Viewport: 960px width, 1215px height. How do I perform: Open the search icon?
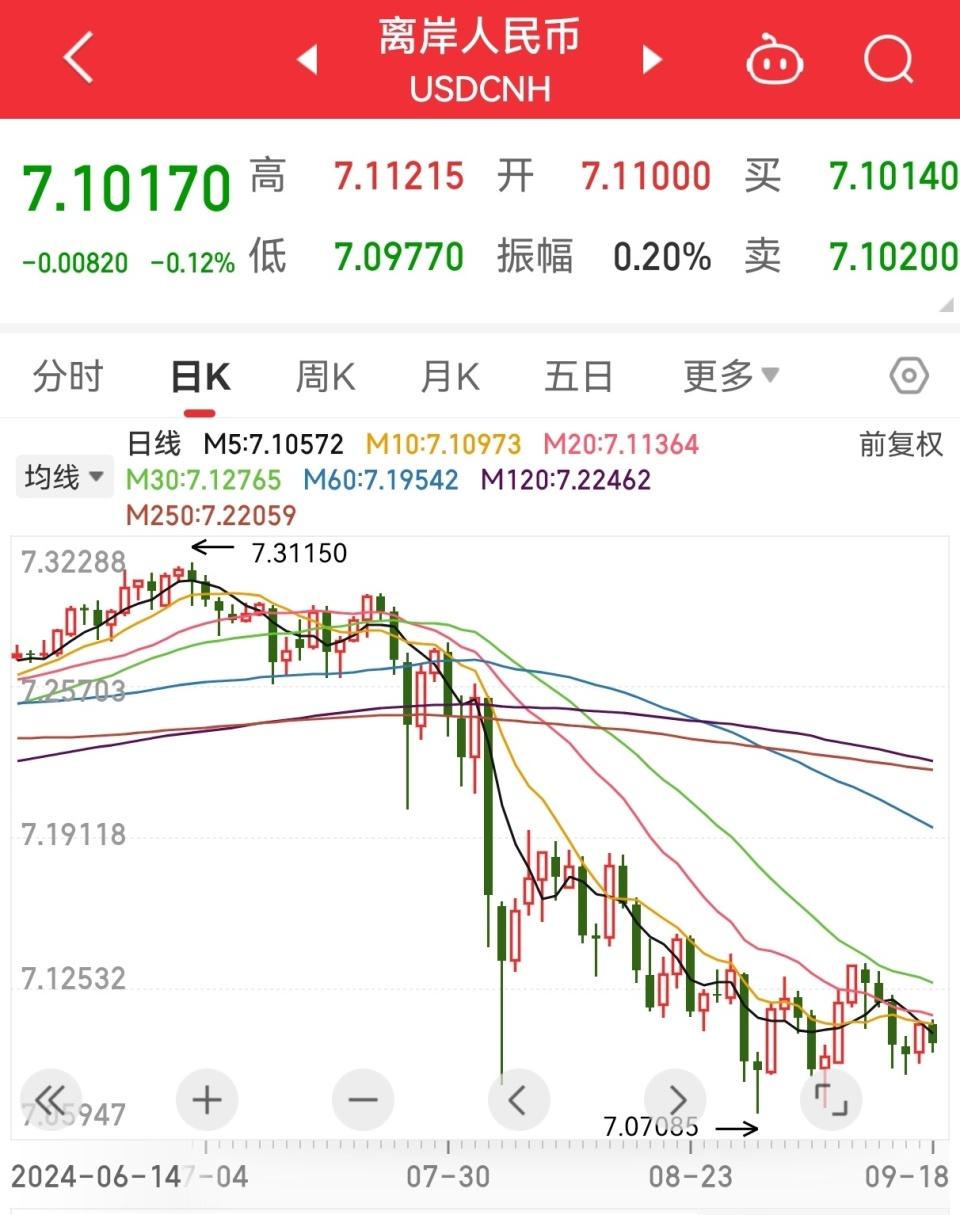(889, 60)
